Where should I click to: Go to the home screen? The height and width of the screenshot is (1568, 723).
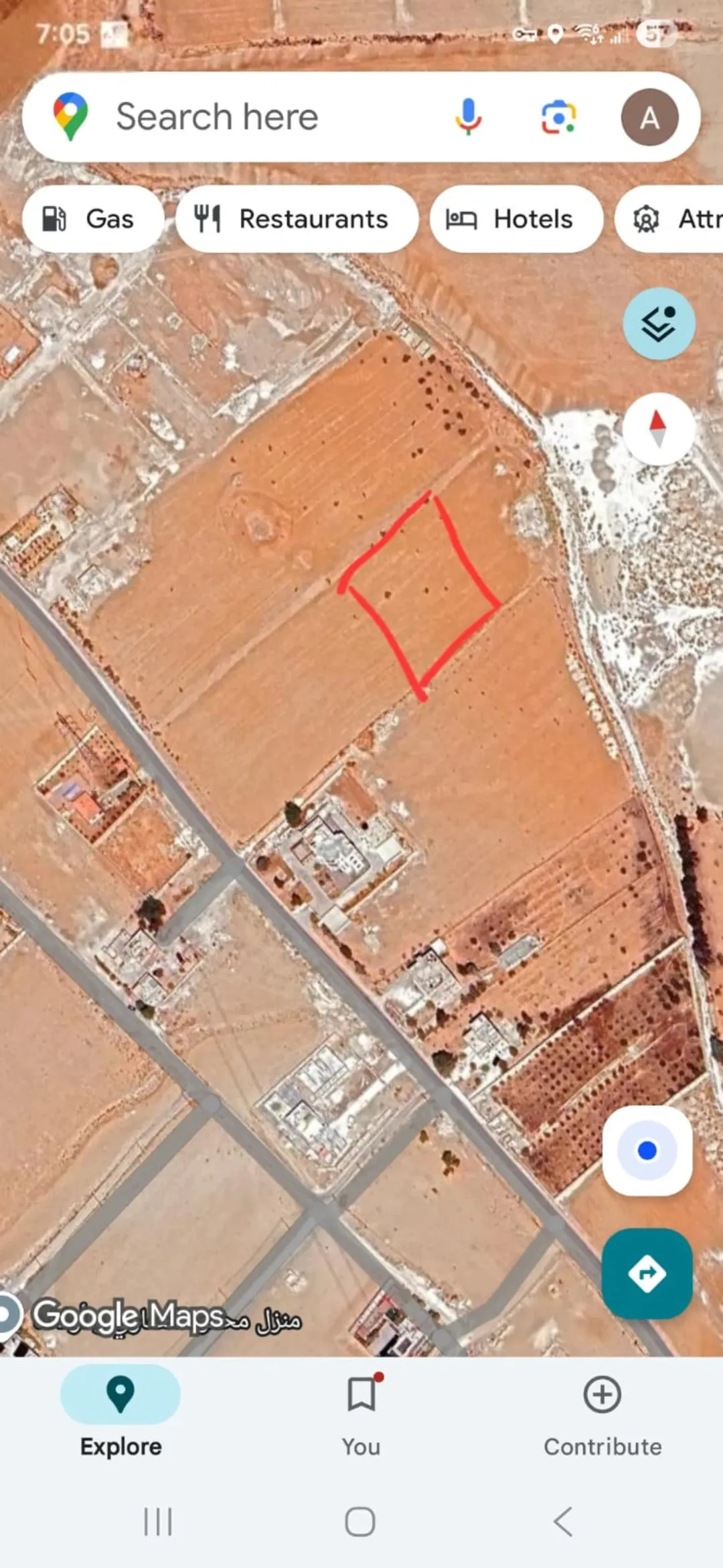tap(360, 1522)
